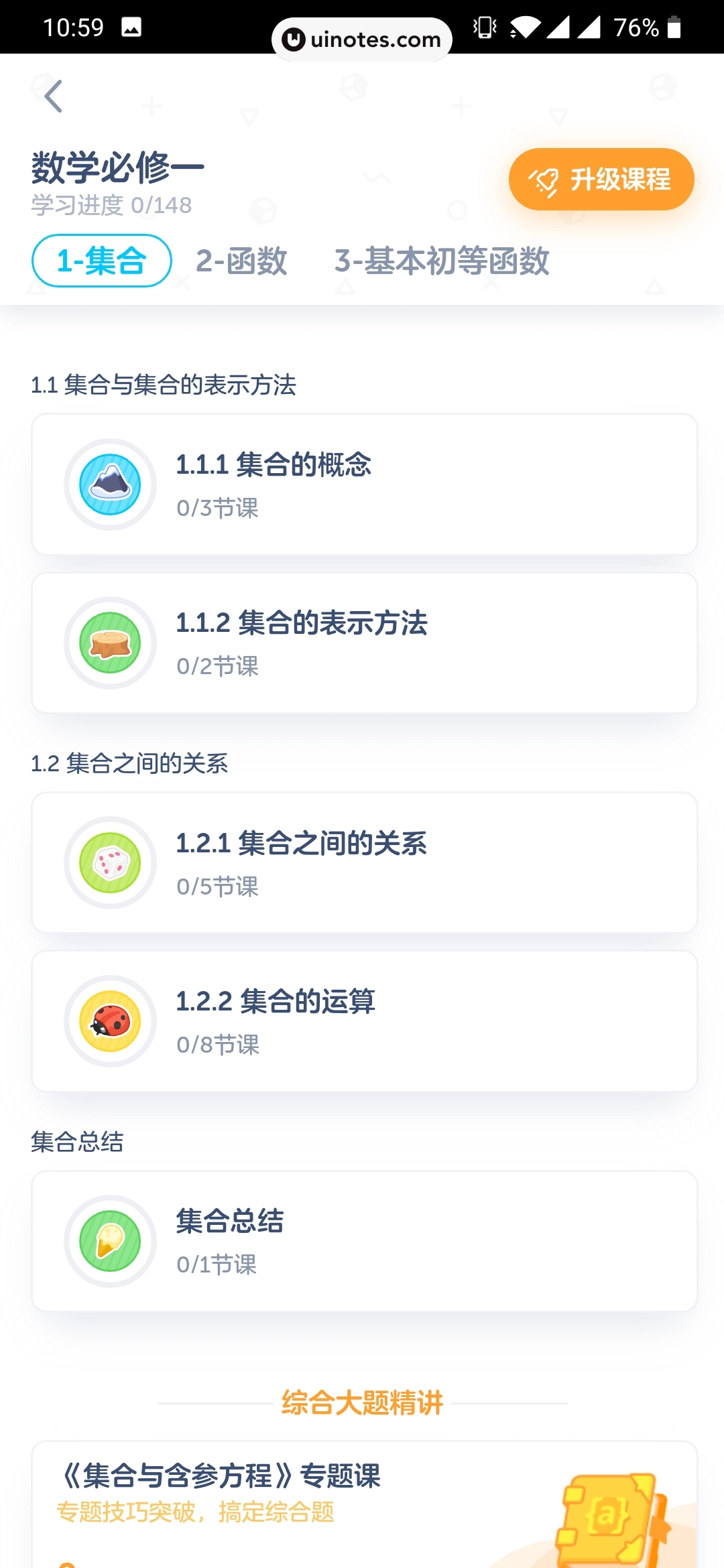724x1568 pixels.
Task: Click the rocket icon on 升级课程 button
Action: (x=544, y=179)
